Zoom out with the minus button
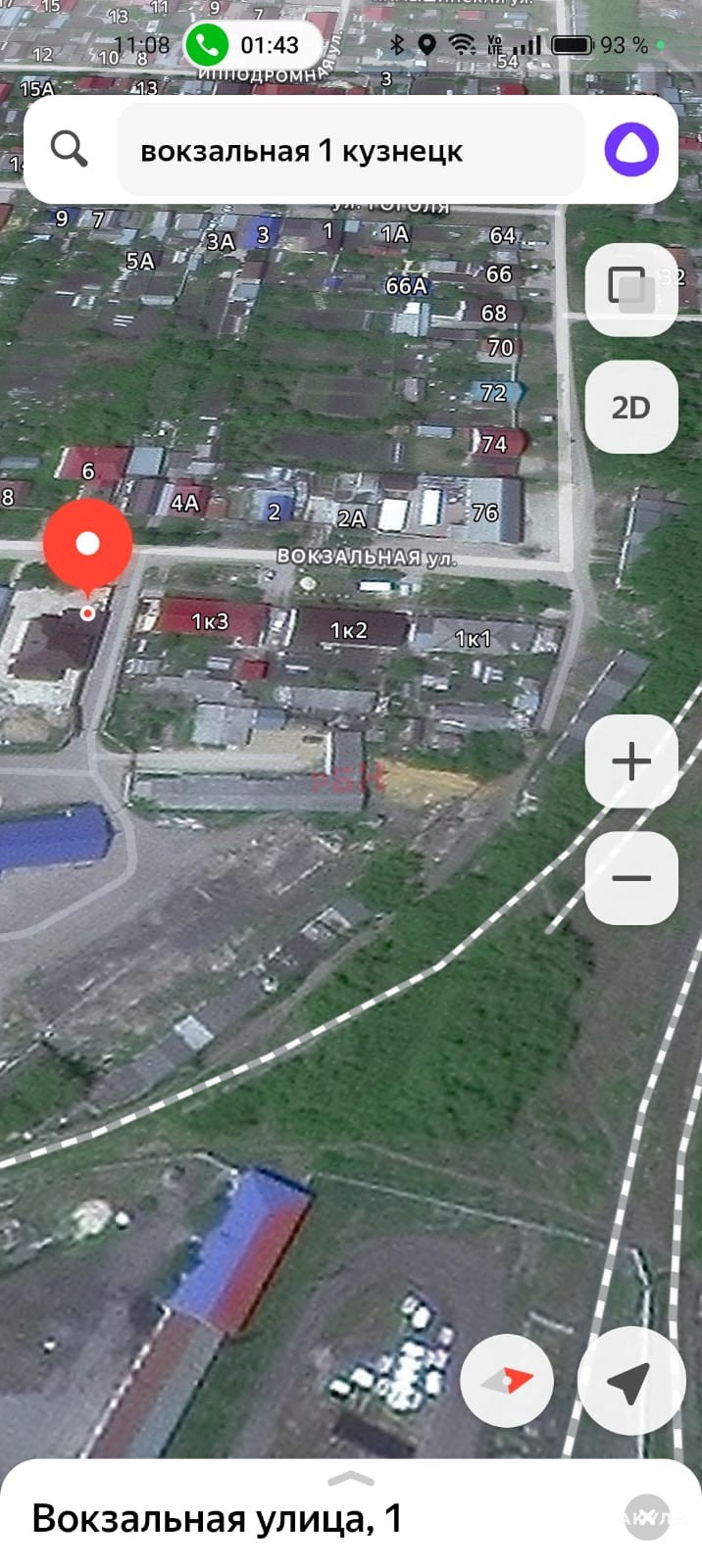Screen dimensions: 702x1568 pyautogui.click(x=630, y=878)
